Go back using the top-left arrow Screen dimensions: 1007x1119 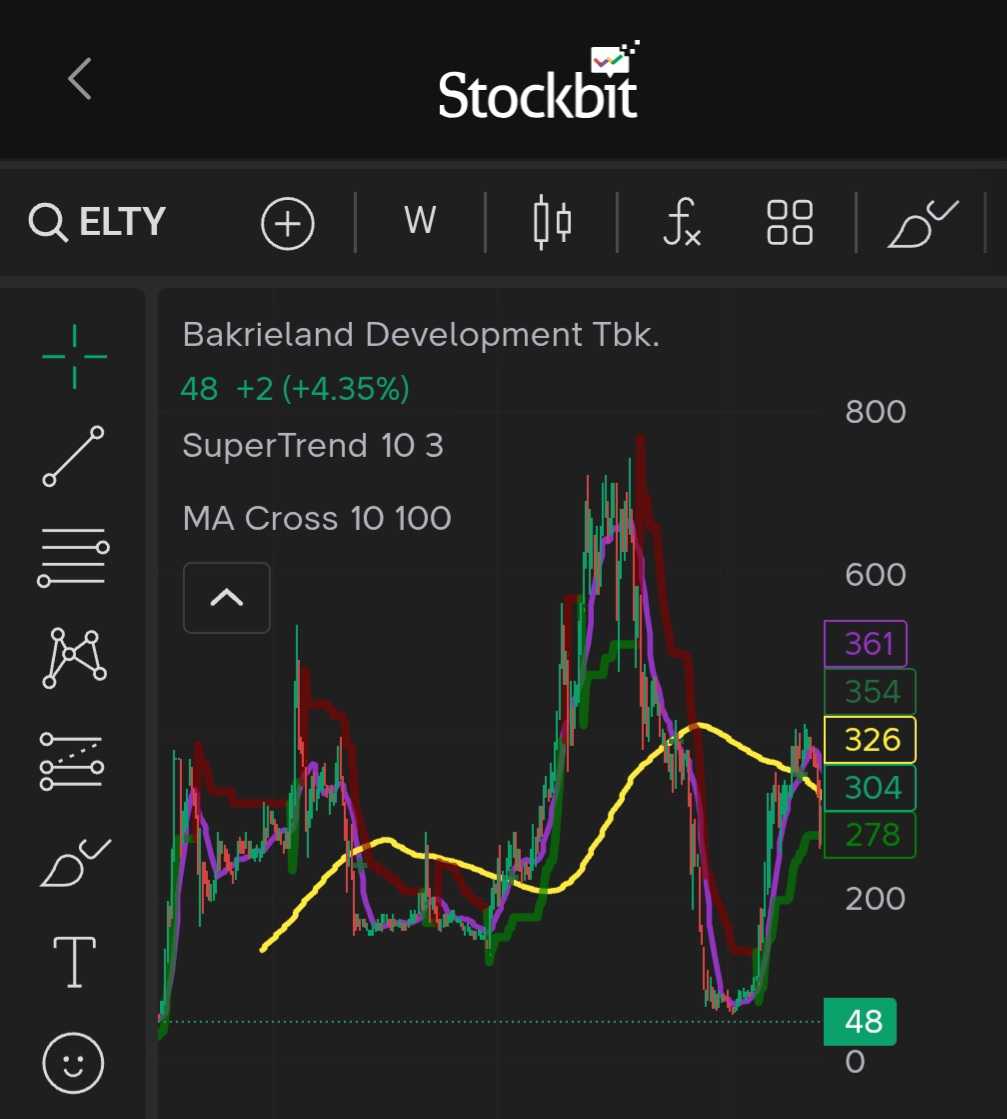pyautogui.click(x=80, y=78)
